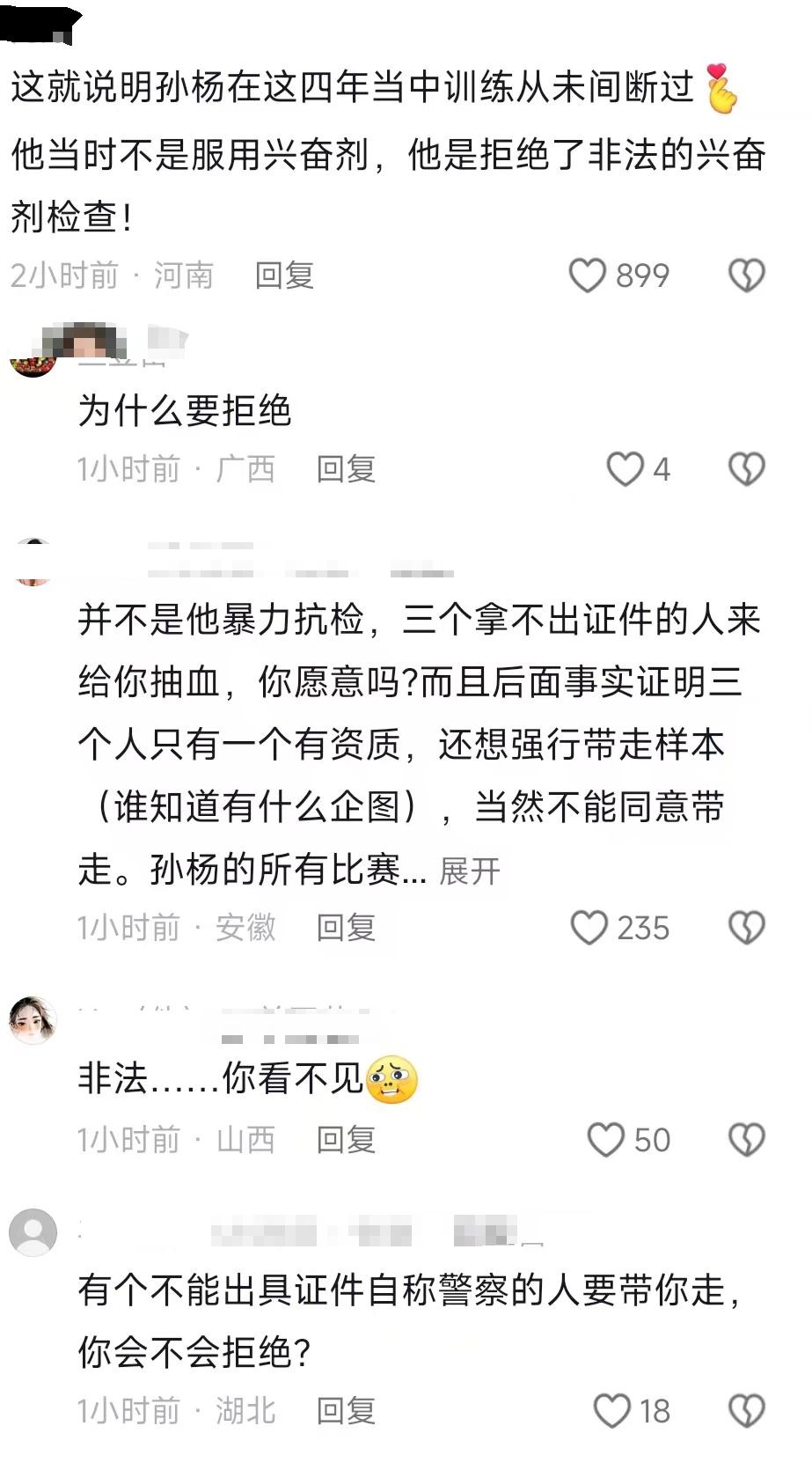Reply to the Anhui comment

346,928
